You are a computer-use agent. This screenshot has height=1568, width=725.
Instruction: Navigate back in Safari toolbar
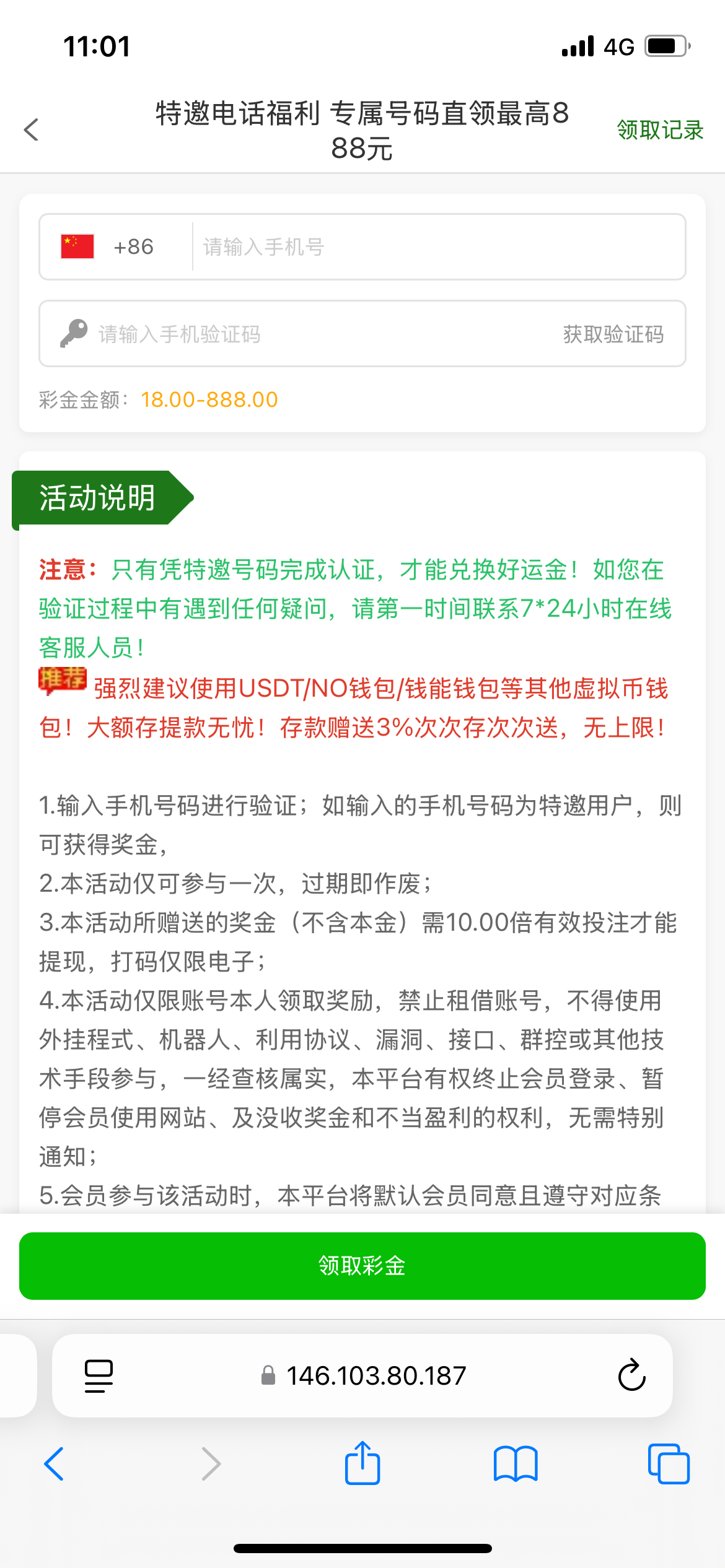[x=54, y=1464]
